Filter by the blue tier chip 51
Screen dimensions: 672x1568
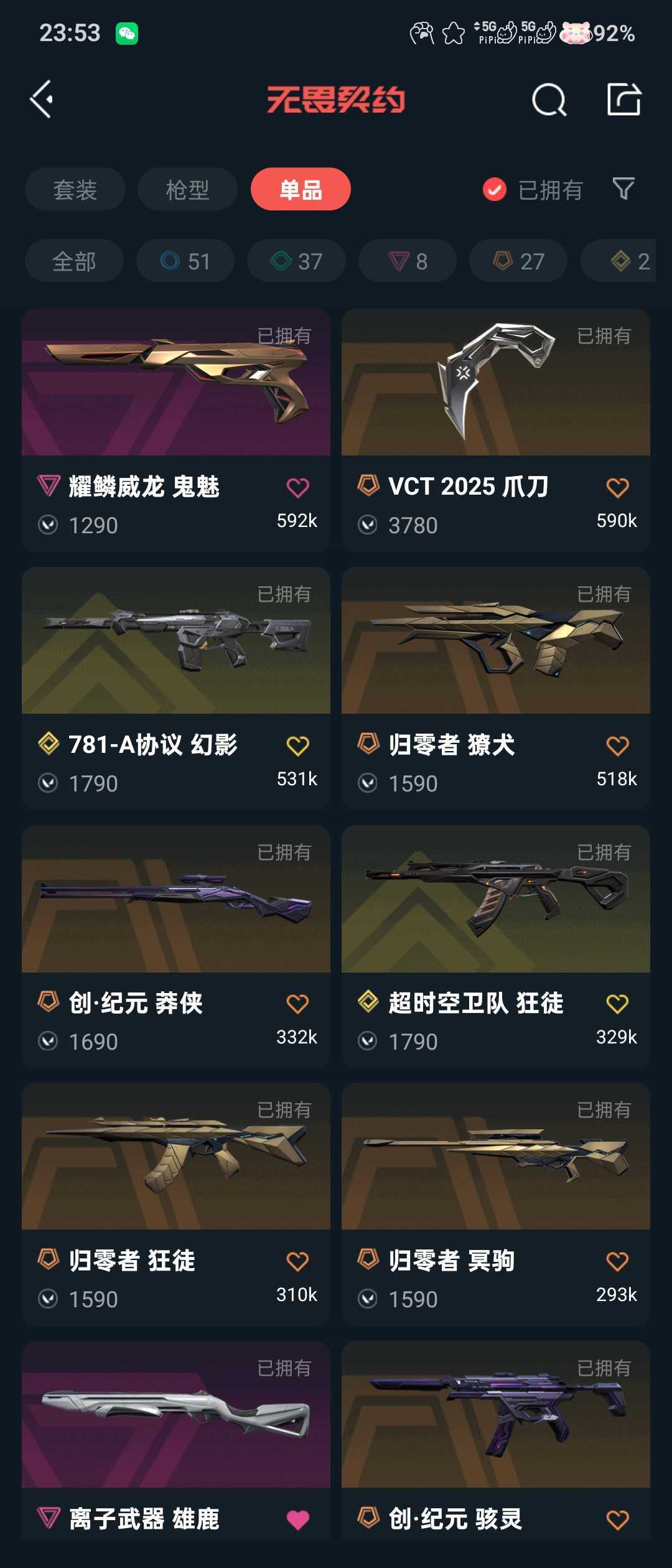coord(185,261)
